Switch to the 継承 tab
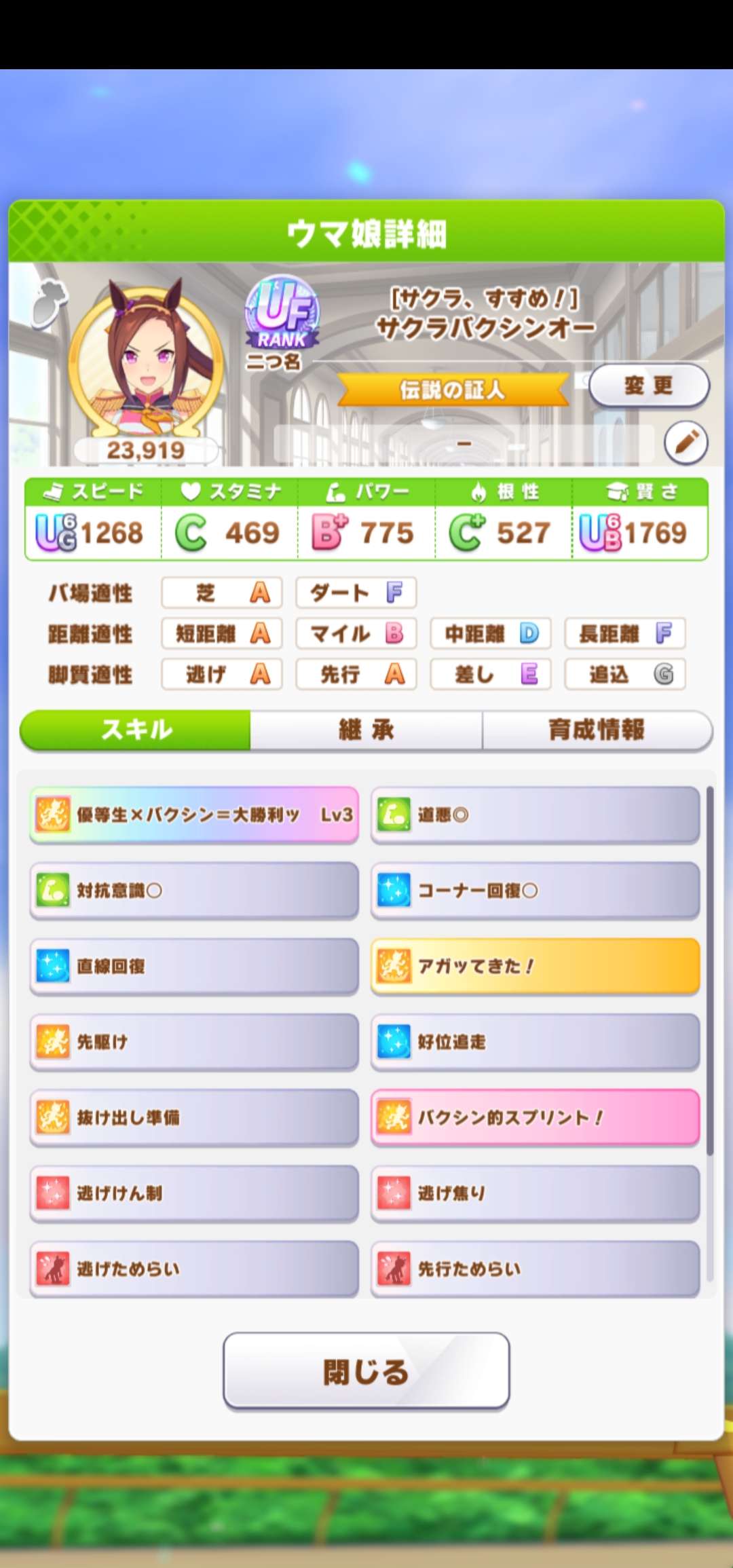The height and width of the screenshot is (1568, 733). click(365, 731)
